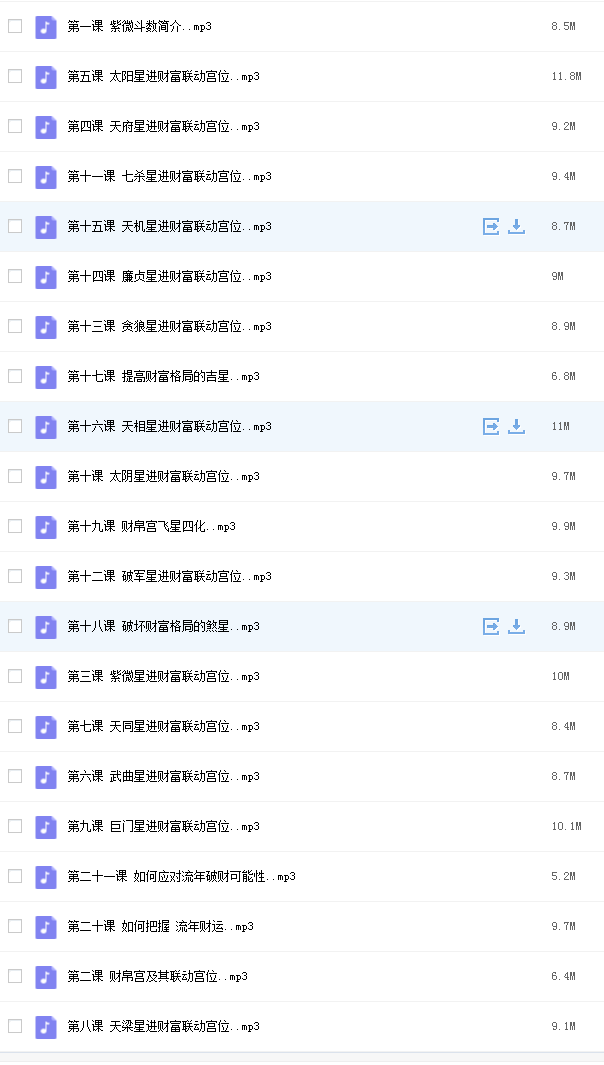Screen dimensions: 604x1065
Task: Select checkbox for 第二十课 如何把握流年财运
Action: click(15, 926)
